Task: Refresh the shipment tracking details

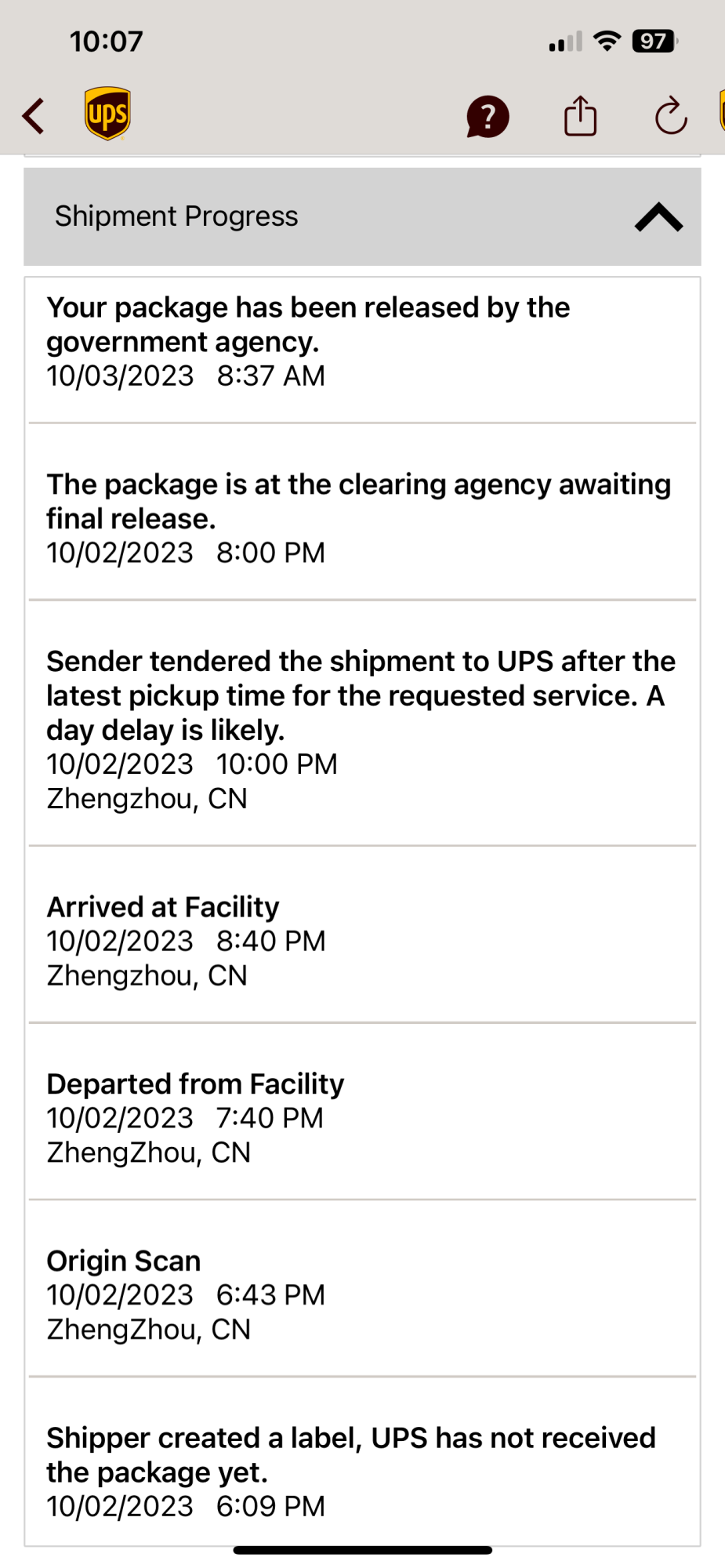Action: point(671,117)
